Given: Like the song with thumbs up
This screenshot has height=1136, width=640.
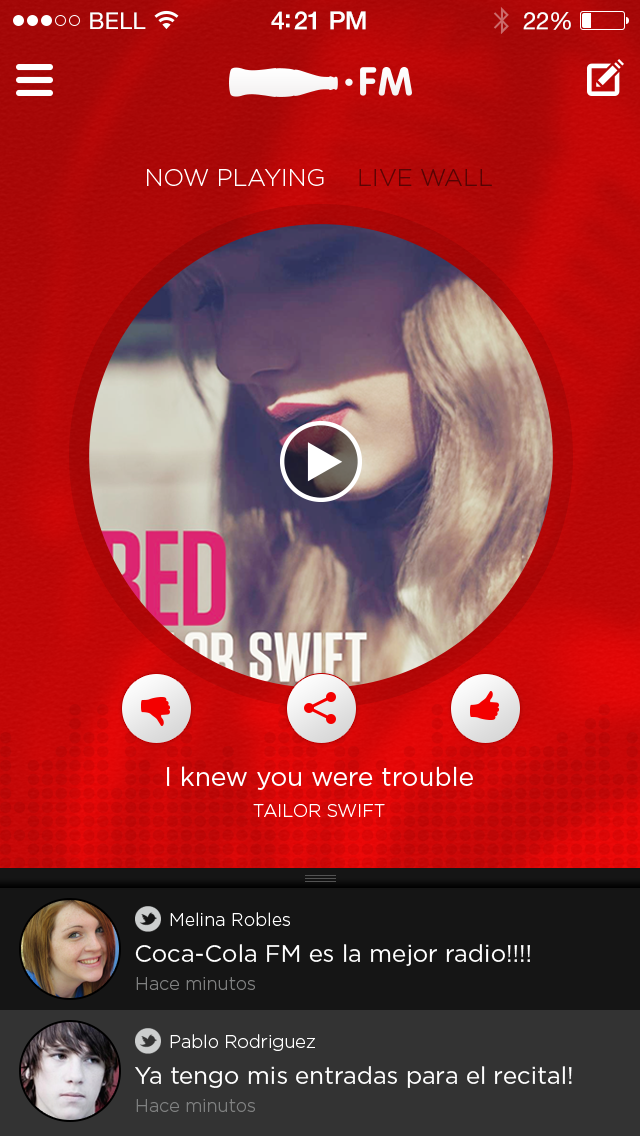Looking at the screenshot, I should [485, 709].
